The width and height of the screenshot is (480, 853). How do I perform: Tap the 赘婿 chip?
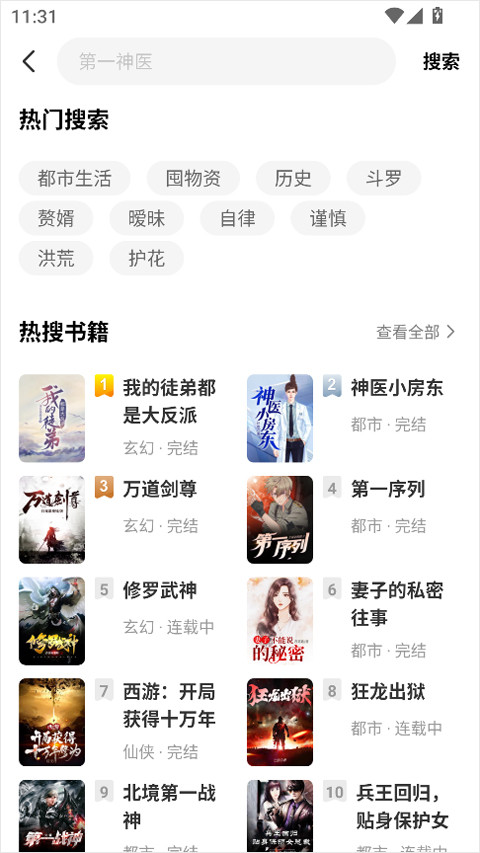click(56, 218)
